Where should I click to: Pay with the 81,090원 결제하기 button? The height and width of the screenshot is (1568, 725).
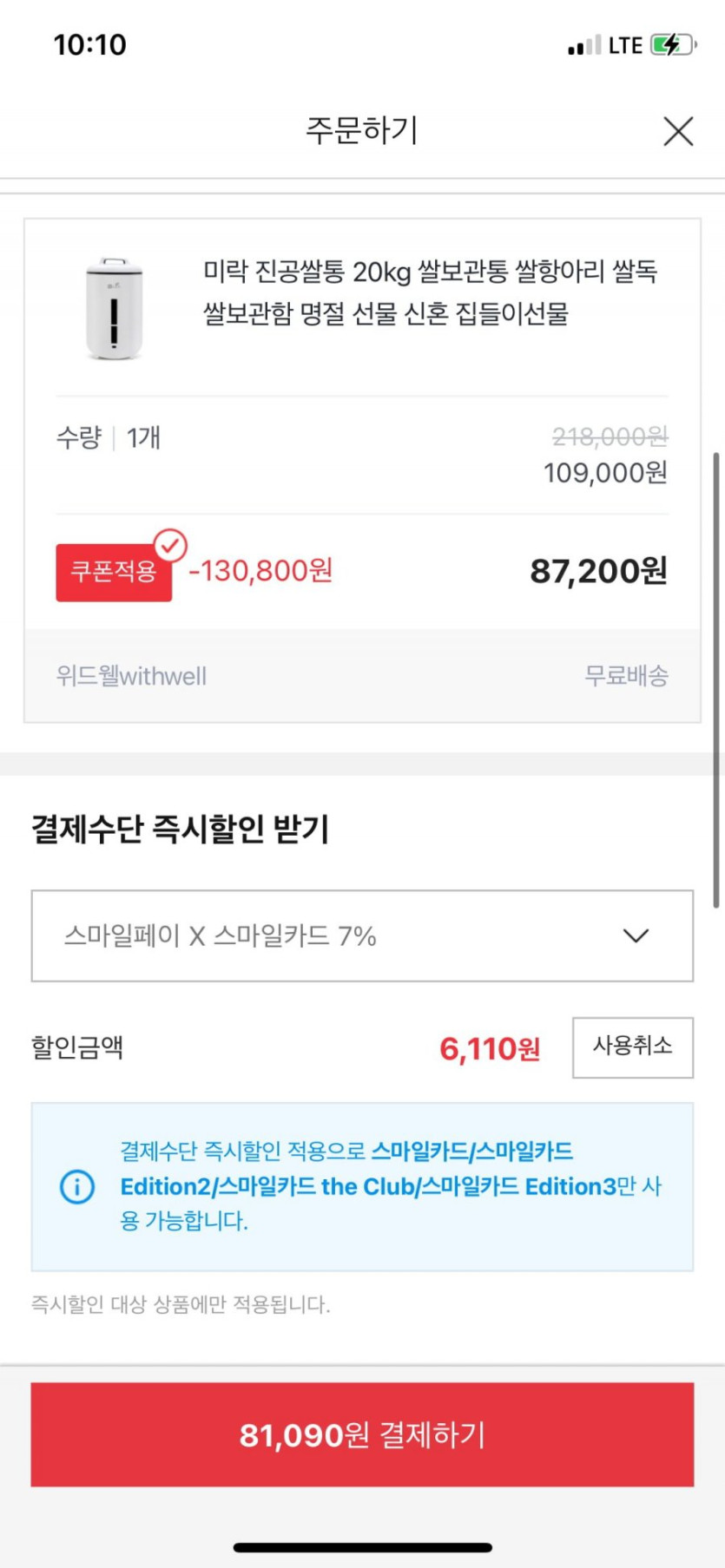(x=362, y=1434)
